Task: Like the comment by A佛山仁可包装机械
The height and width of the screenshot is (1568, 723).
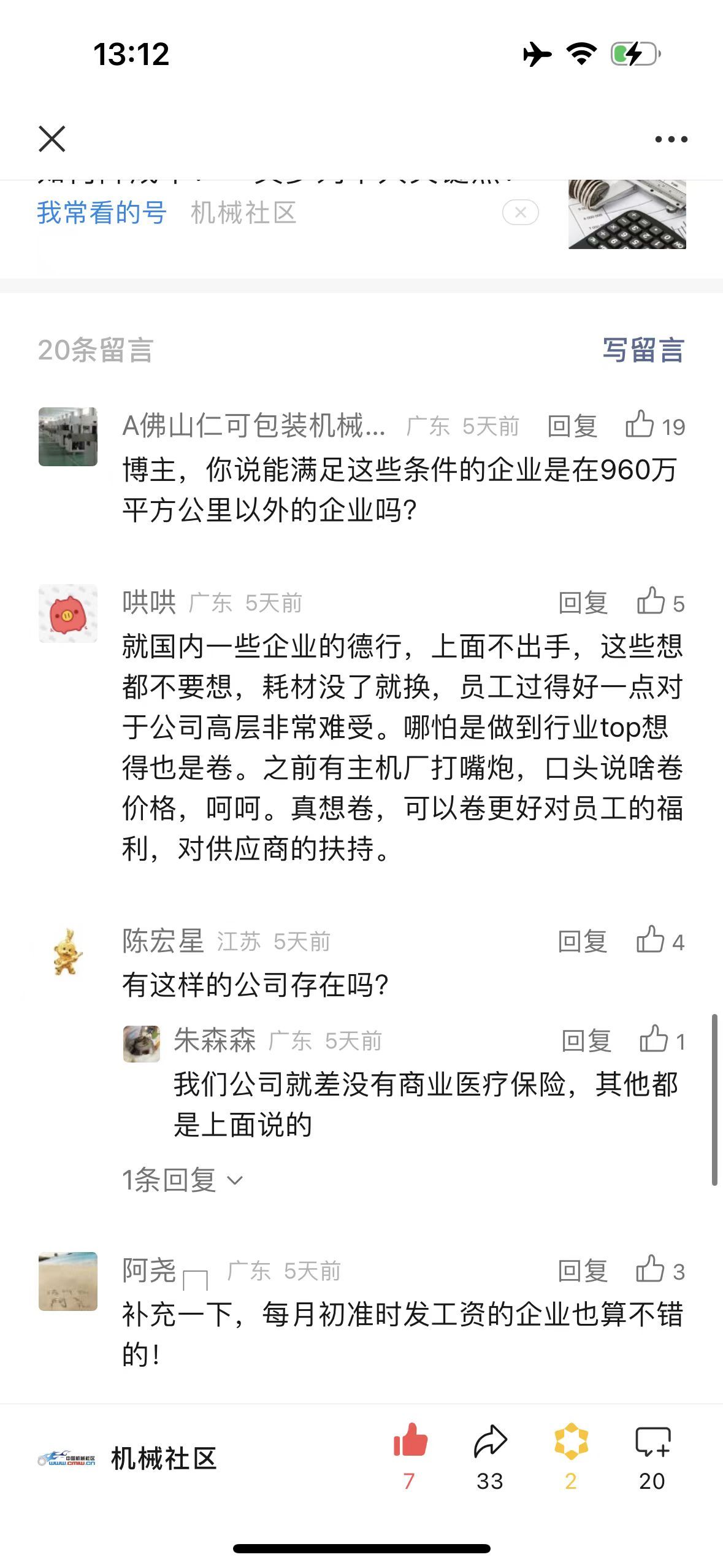Action: (654, 426)
